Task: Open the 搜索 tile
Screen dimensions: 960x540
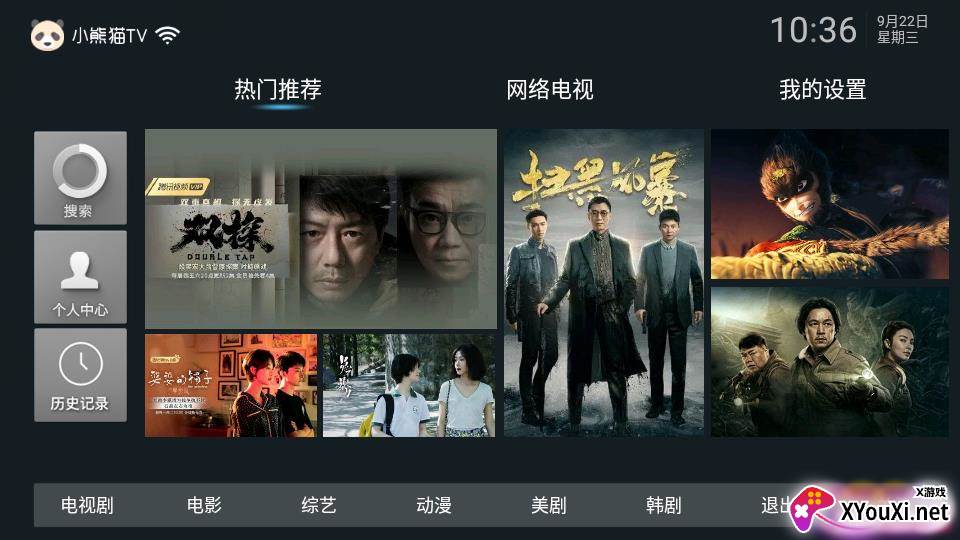Action: 80,178
